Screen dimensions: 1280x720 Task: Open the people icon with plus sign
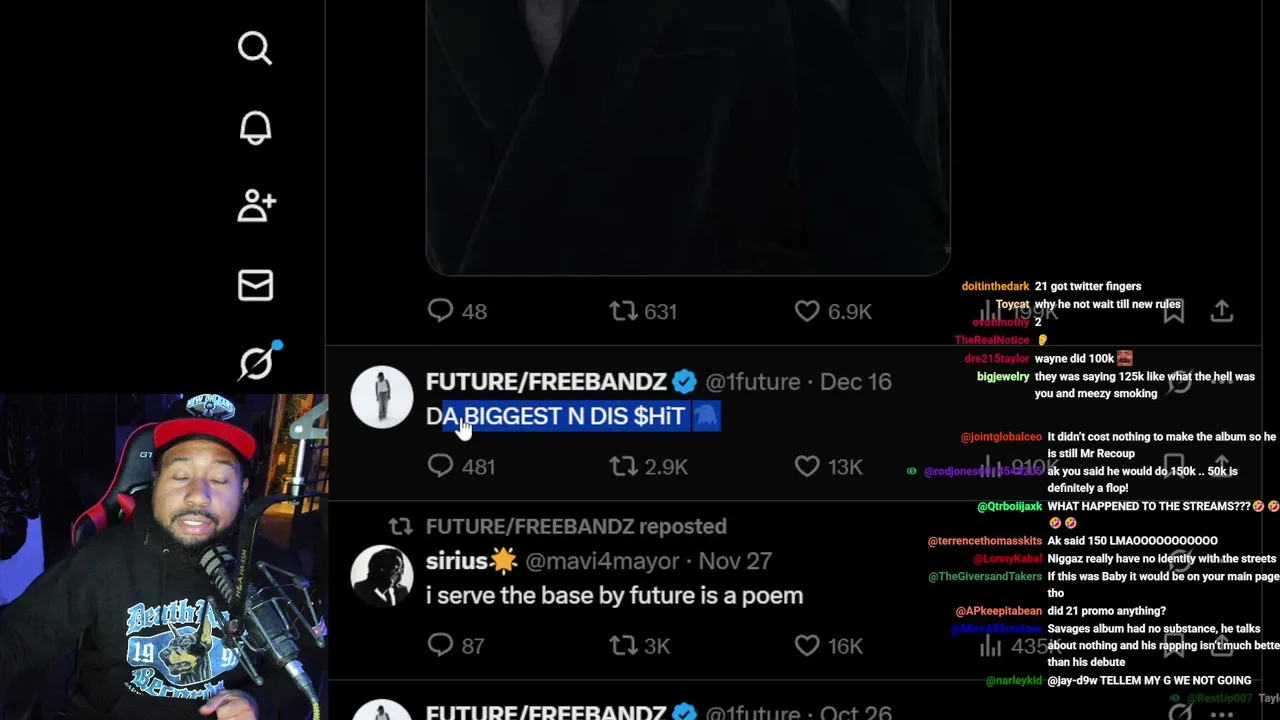click(256, 206)
